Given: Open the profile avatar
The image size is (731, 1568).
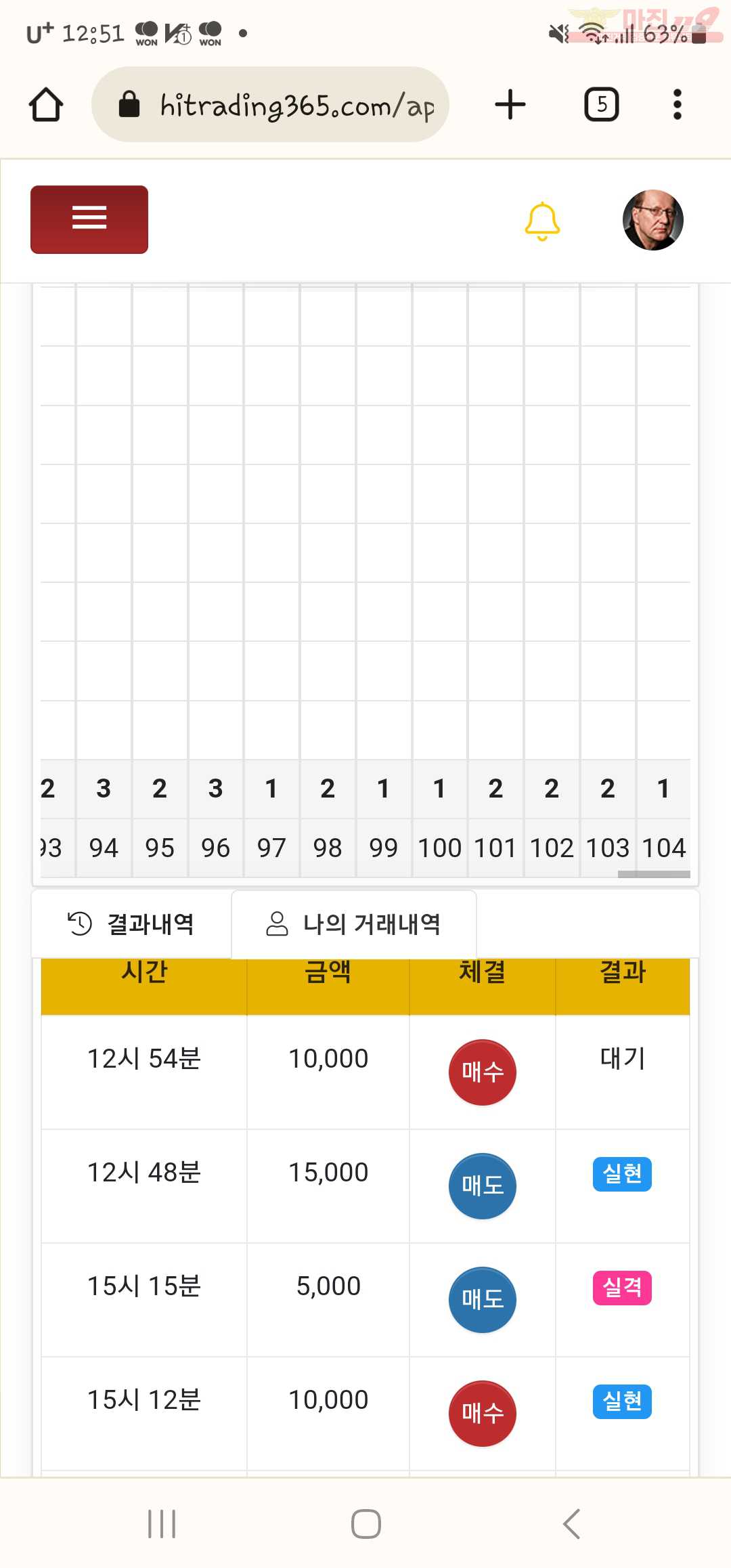Looking at the screenshot, I should [x=652, y=220].
